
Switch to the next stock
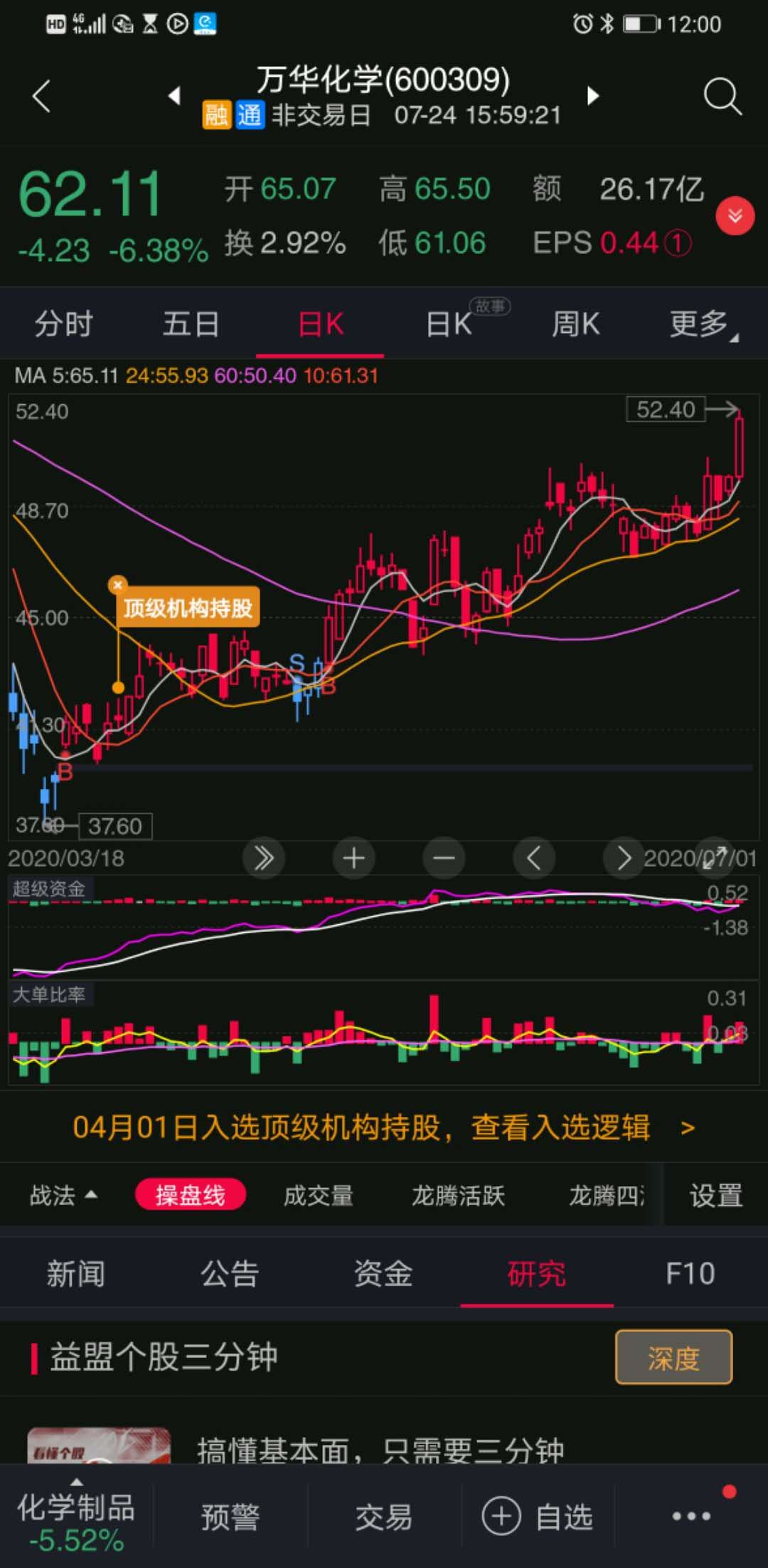point(592,96)
